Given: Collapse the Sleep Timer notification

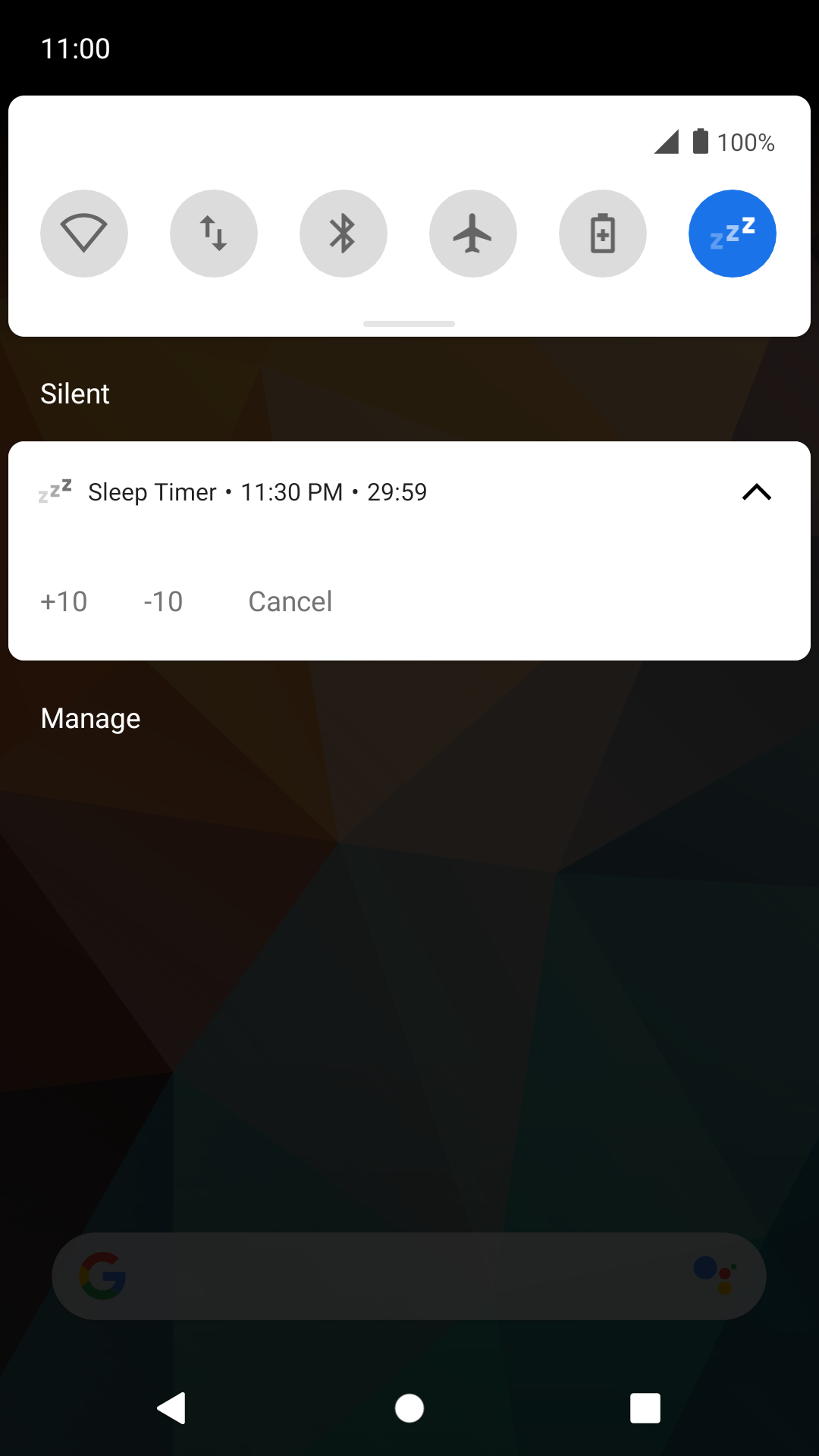Looking at the screenshot, I should (x=756, y=493).
